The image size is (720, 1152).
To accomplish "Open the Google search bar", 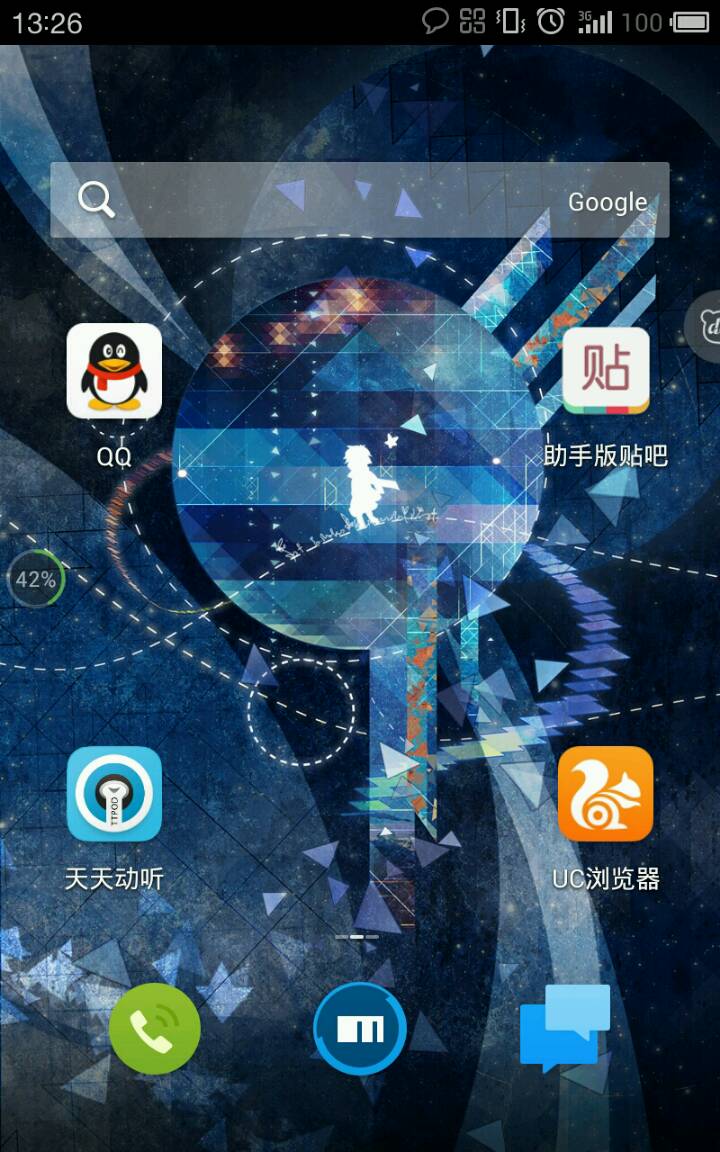I will 360,201.
